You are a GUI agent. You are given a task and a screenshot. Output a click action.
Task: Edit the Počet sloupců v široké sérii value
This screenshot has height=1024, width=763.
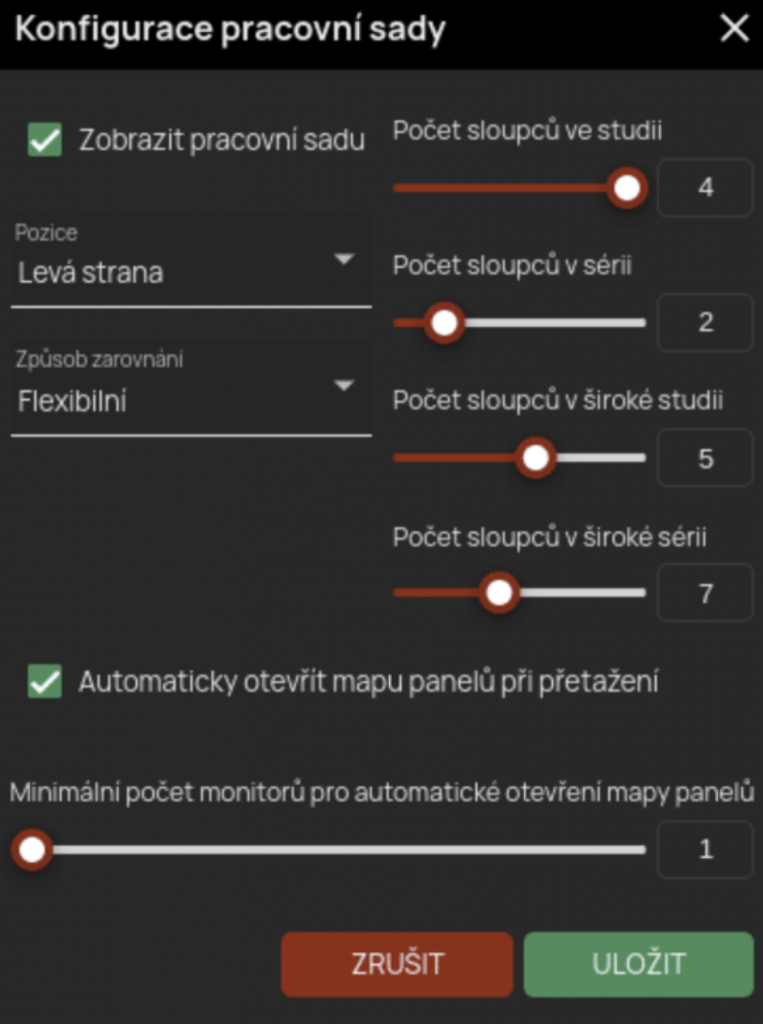[x=705, y=593]
